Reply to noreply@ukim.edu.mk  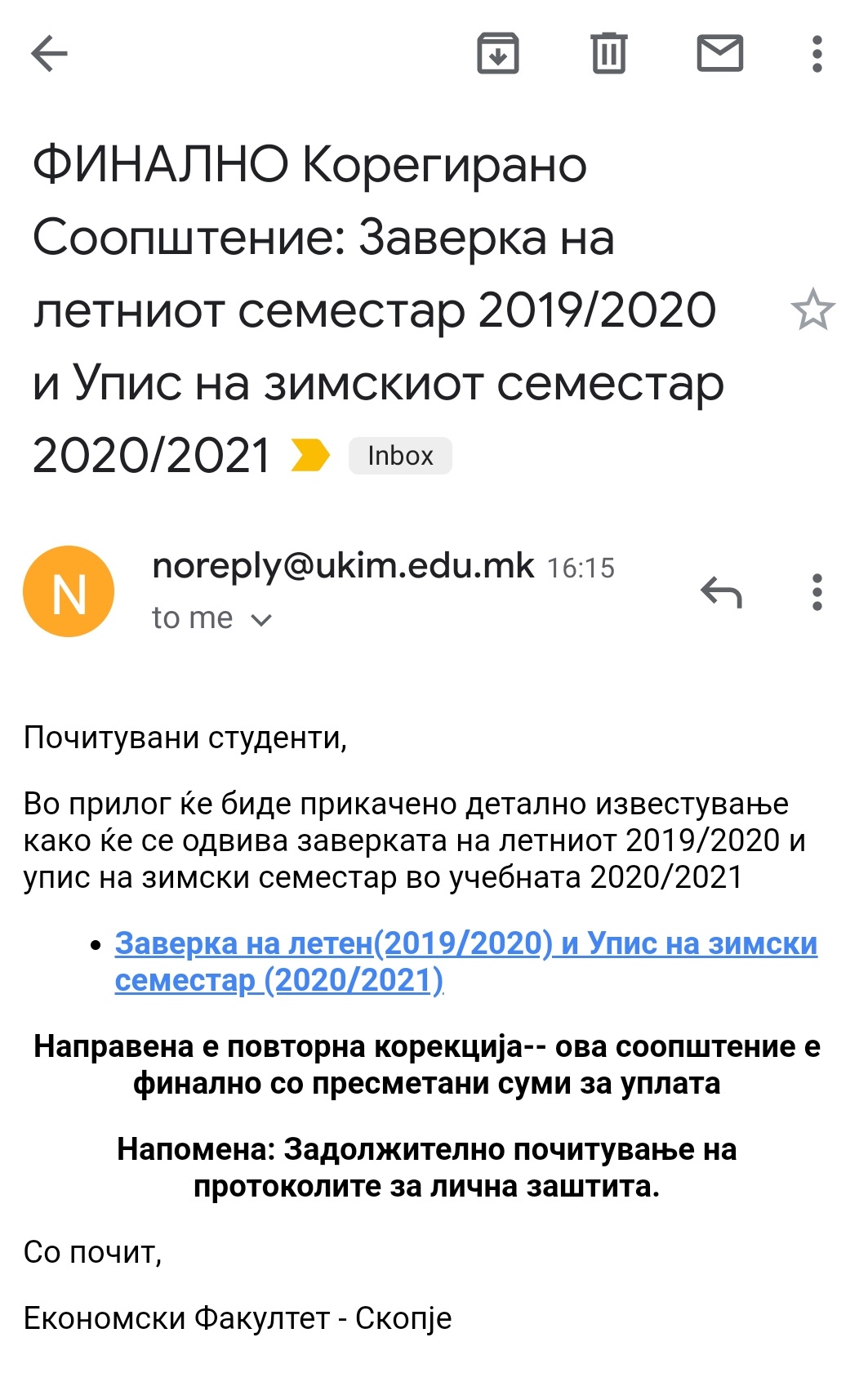coord(721,592)
